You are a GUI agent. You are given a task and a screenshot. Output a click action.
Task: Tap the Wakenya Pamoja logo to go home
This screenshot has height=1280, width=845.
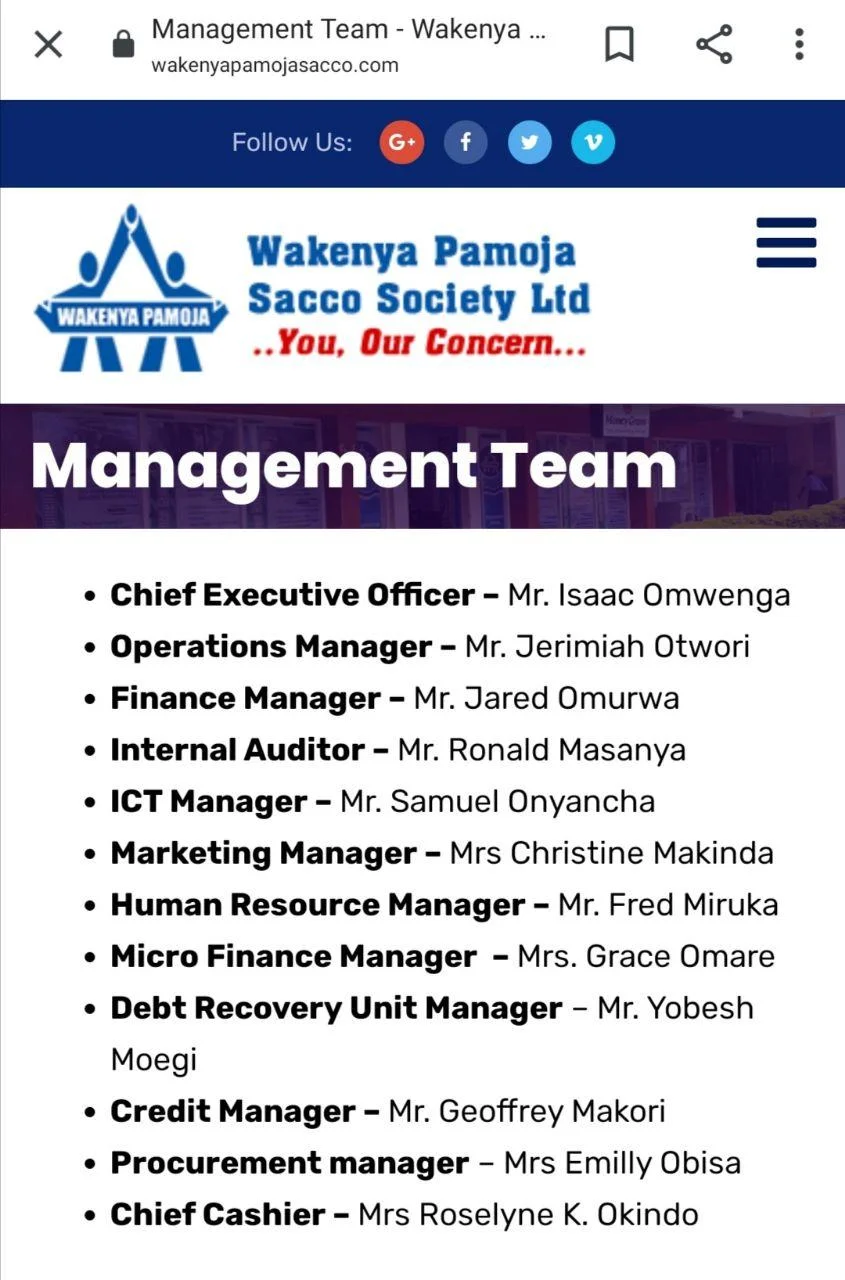(x=131, y=290)
